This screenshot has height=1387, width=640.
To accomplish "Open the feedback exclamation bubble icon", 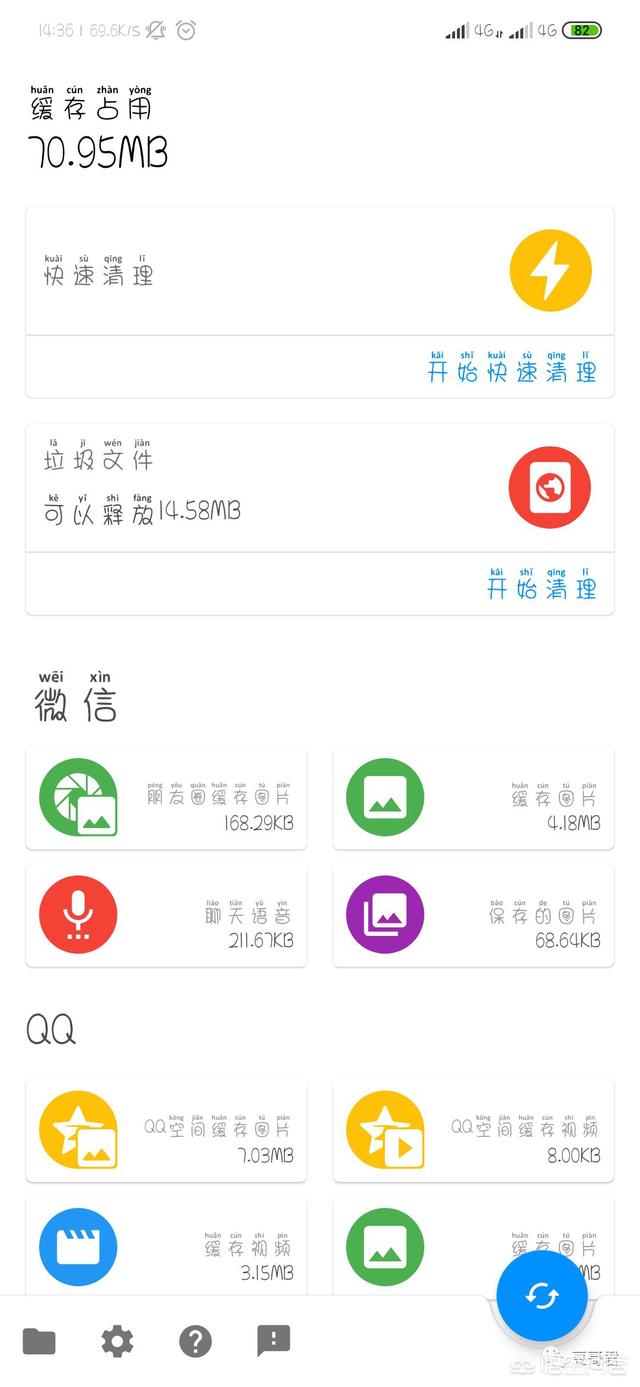I will click(274, 1341).
